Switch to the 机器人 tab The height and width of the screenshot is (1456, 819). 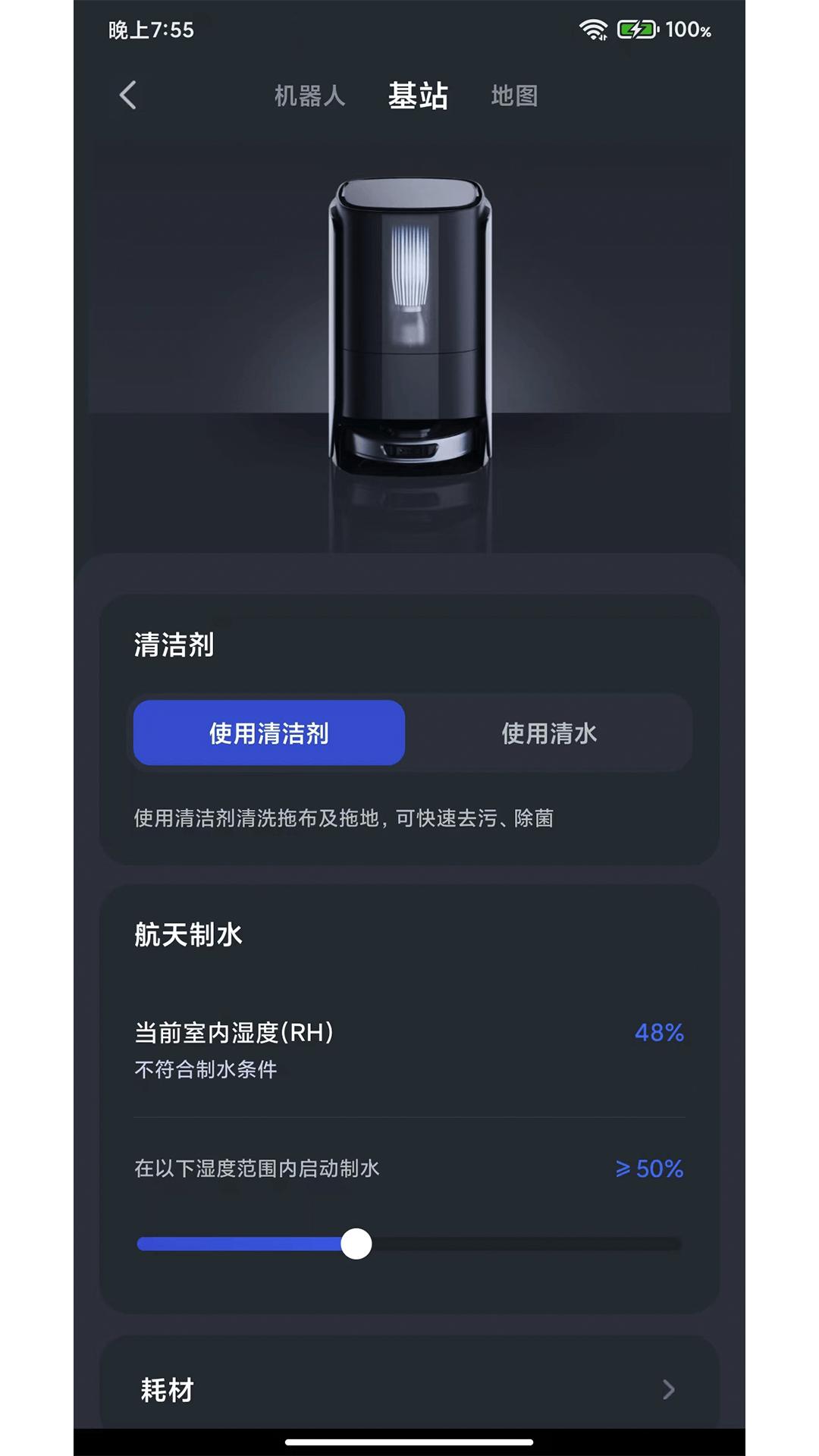(309, 96)
